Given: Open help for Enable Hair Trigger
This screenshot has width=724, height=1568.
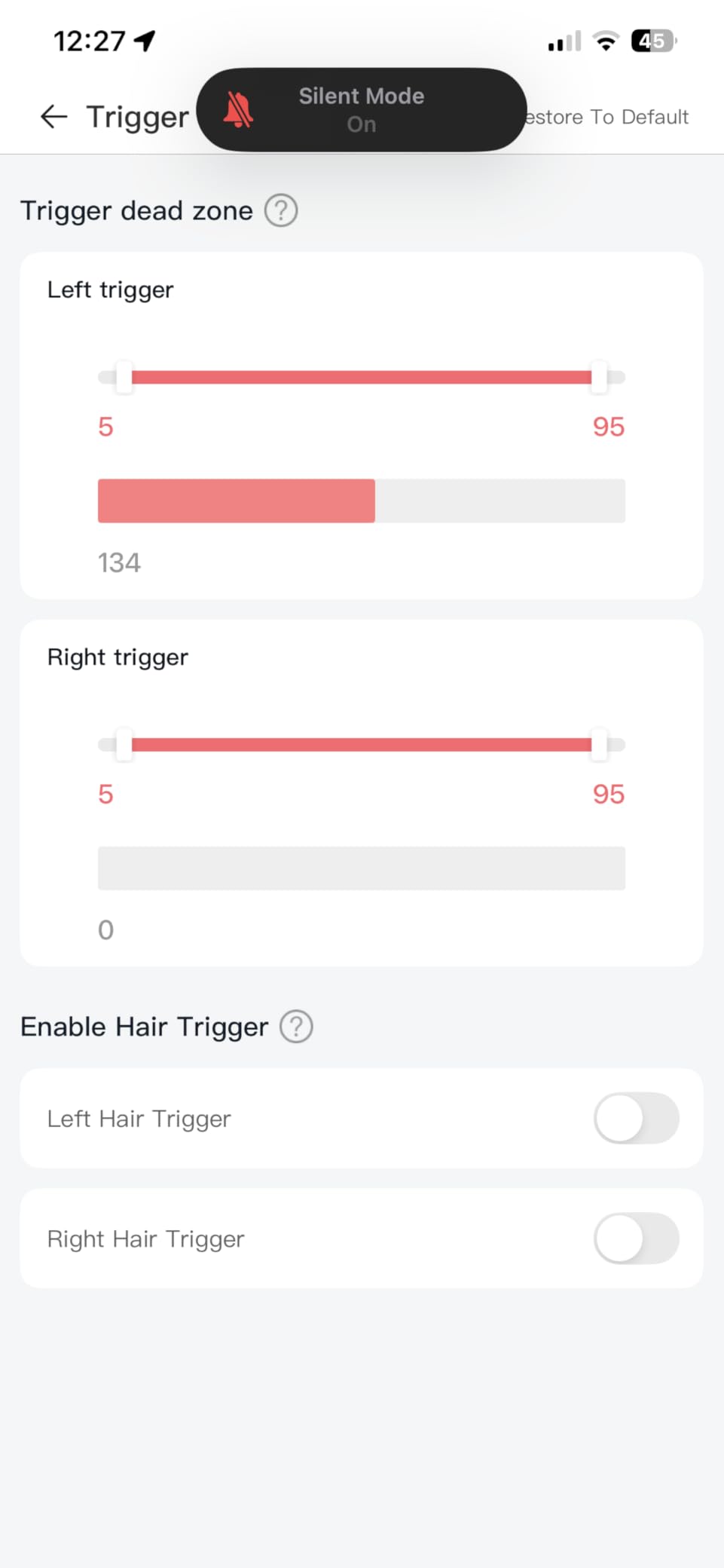Looking at the screenshot, I should (296, 1027).
